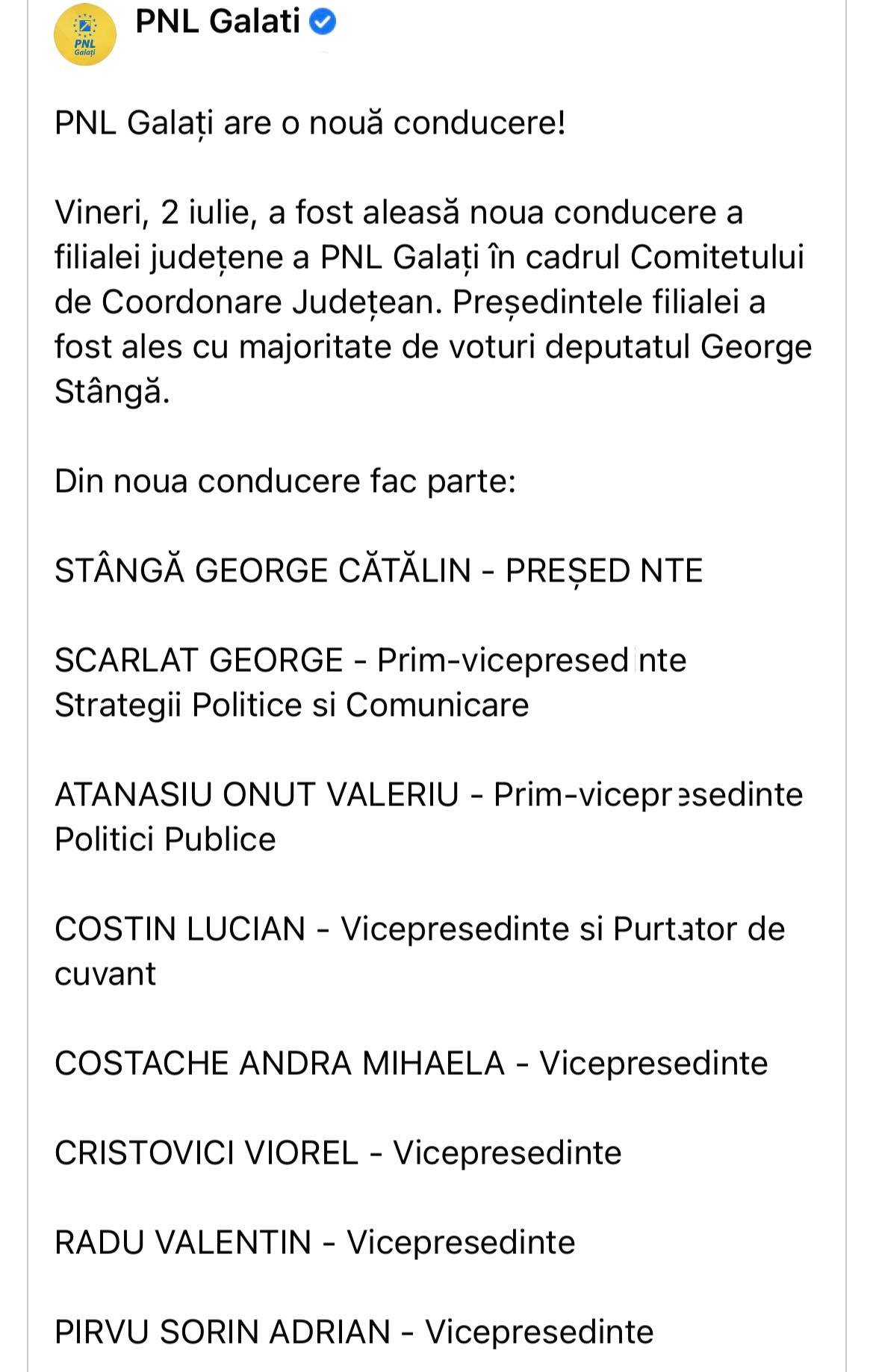
Task: Tap the PNL Galați profile picture
Action: point(85,34)
